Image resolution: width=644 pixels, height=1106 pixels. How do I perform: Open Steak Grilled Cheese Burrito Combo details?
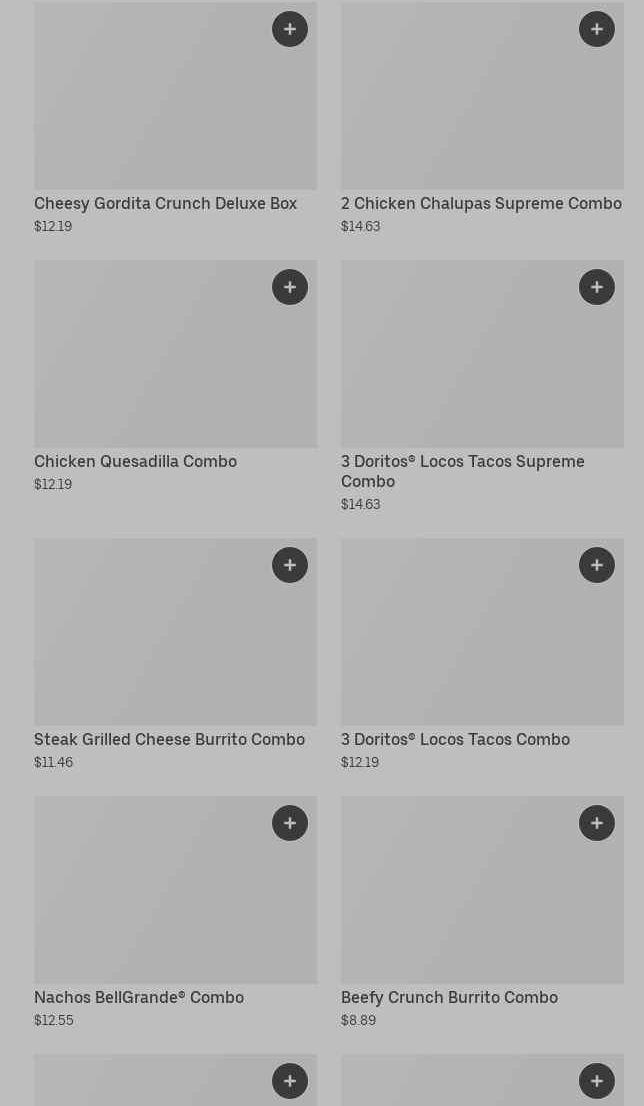point(169,740)
